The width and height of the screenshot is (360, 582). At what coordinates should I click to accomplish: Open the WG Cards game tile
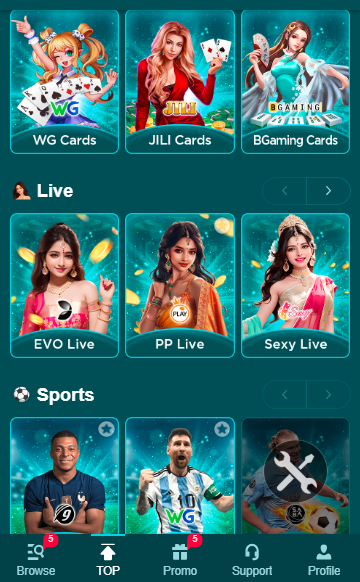(x=65, y=82)
